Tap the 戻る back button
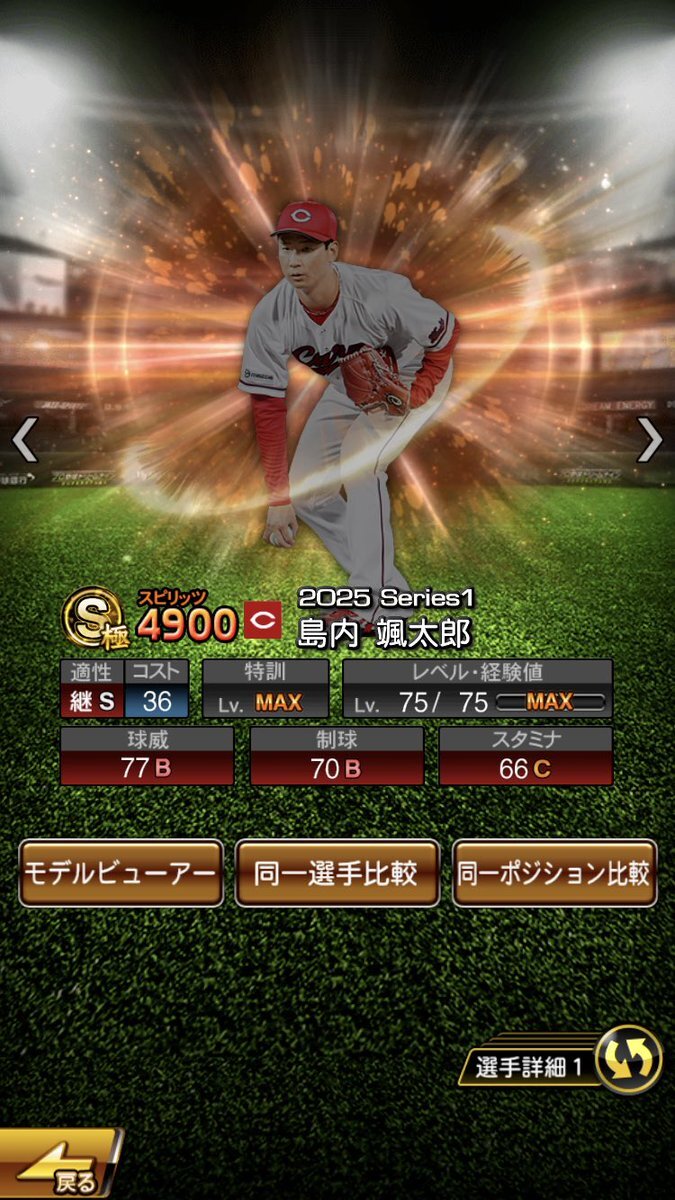The width and height of the screenshot is (675, 1200). 58,1167
